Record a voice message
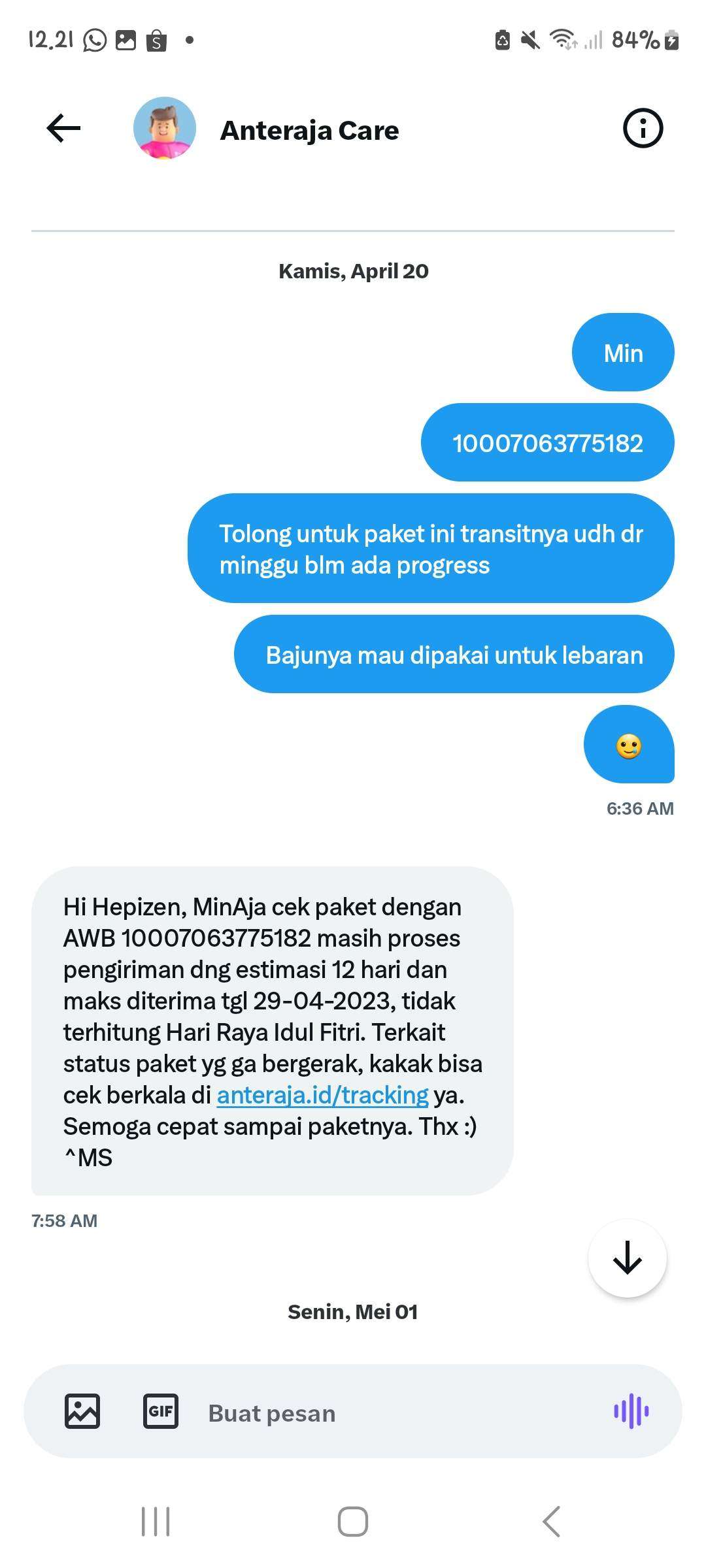The height and width of the screenshot is (1568, 706). [x=631, y=1411]
